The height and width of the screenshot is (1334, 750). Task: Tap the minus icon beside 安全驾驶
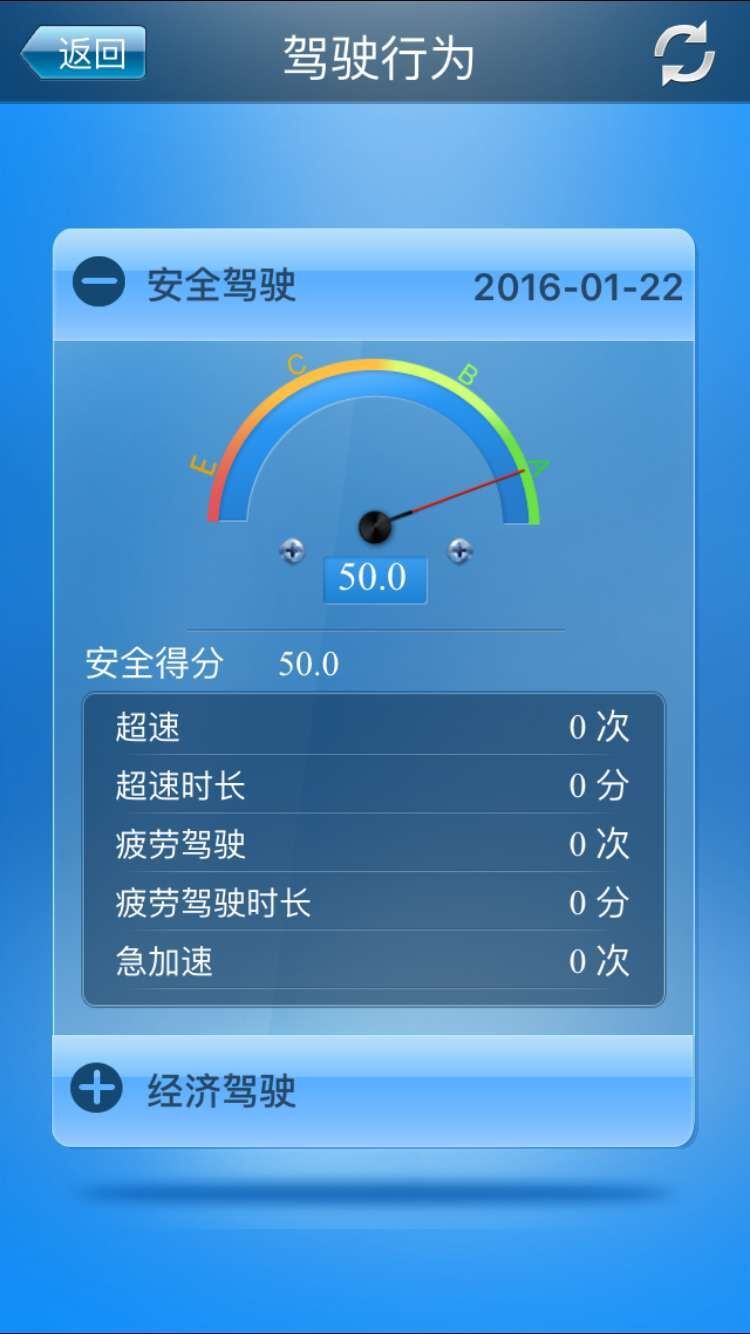coord(98,282)
